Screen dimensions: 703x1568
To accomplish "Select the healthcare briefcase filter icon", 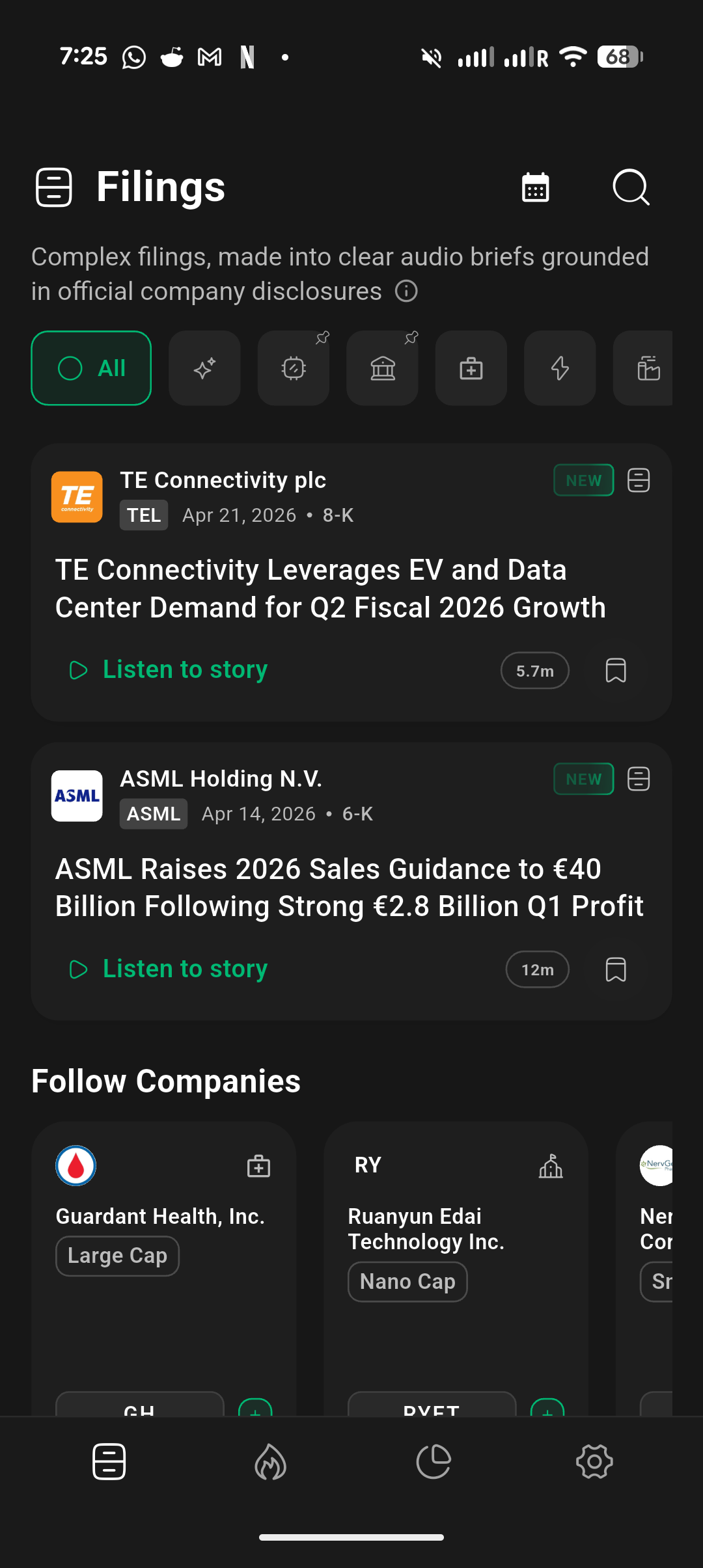I will click(x=470, y=368).
